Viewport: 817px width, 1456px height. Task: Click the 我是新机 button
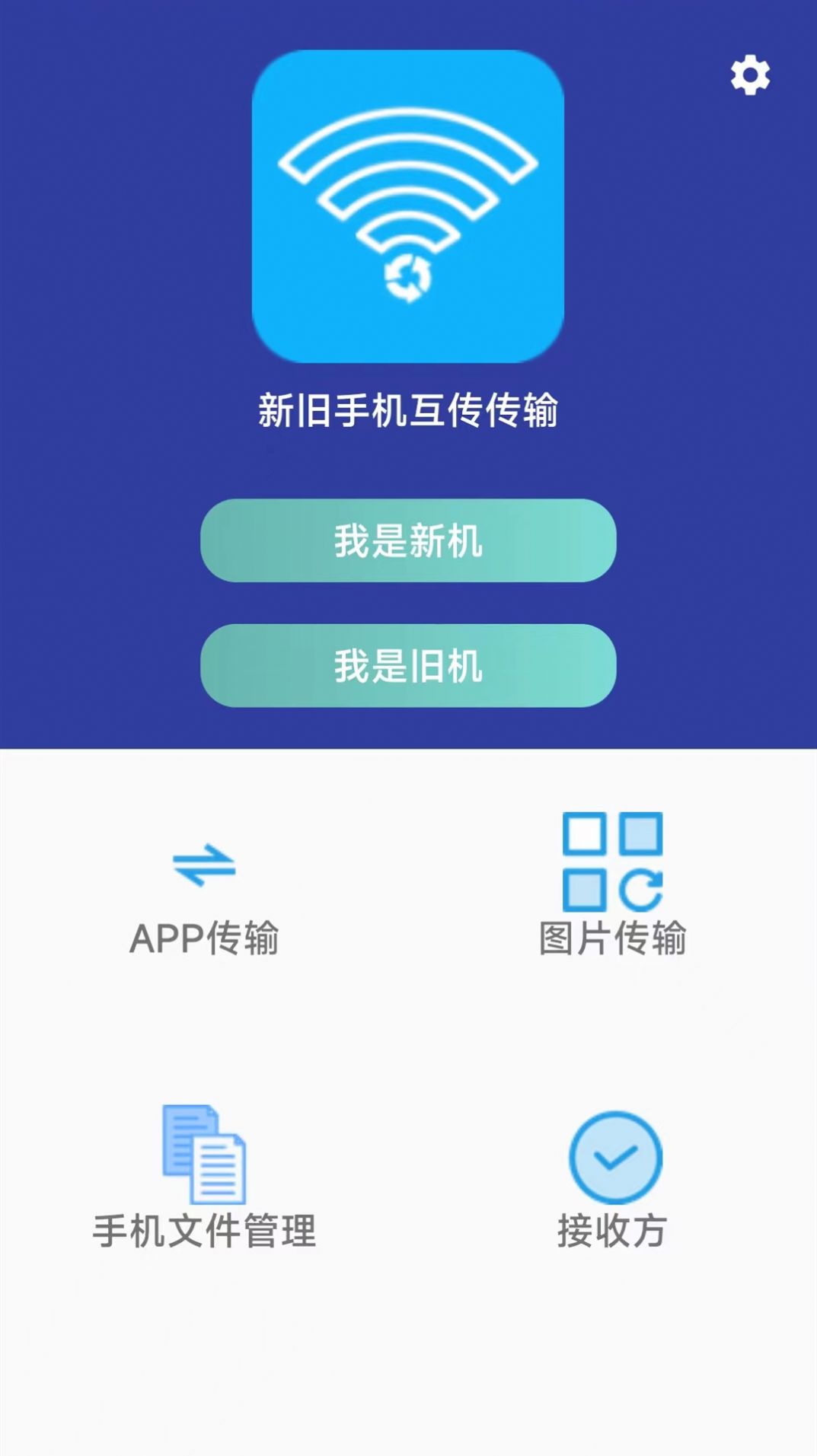[x=408, y=540]
